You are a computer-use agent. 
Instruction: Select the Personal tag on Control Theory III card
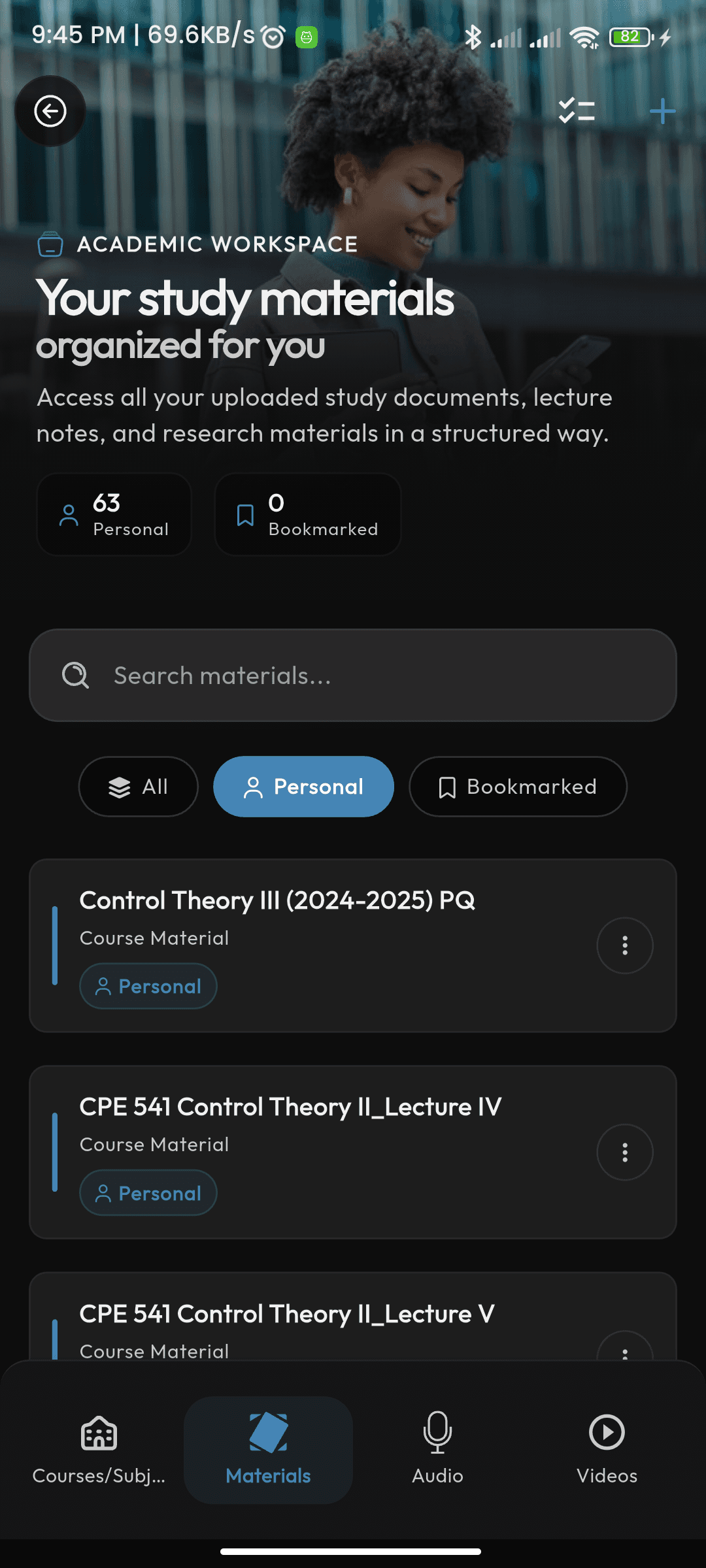(148, 986)
